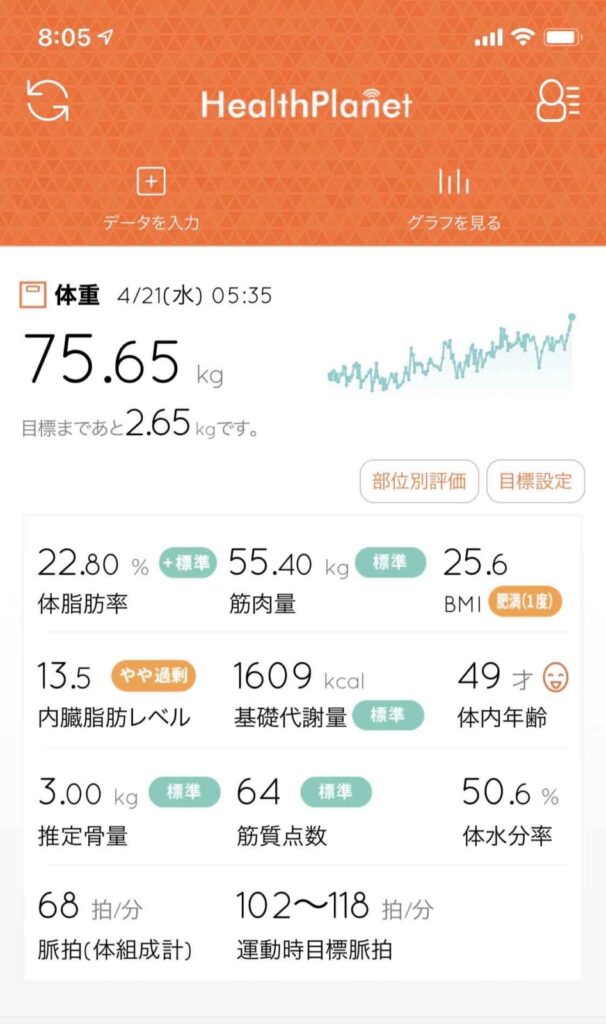Open グラフを見る to view graphs

pos(453,199)
